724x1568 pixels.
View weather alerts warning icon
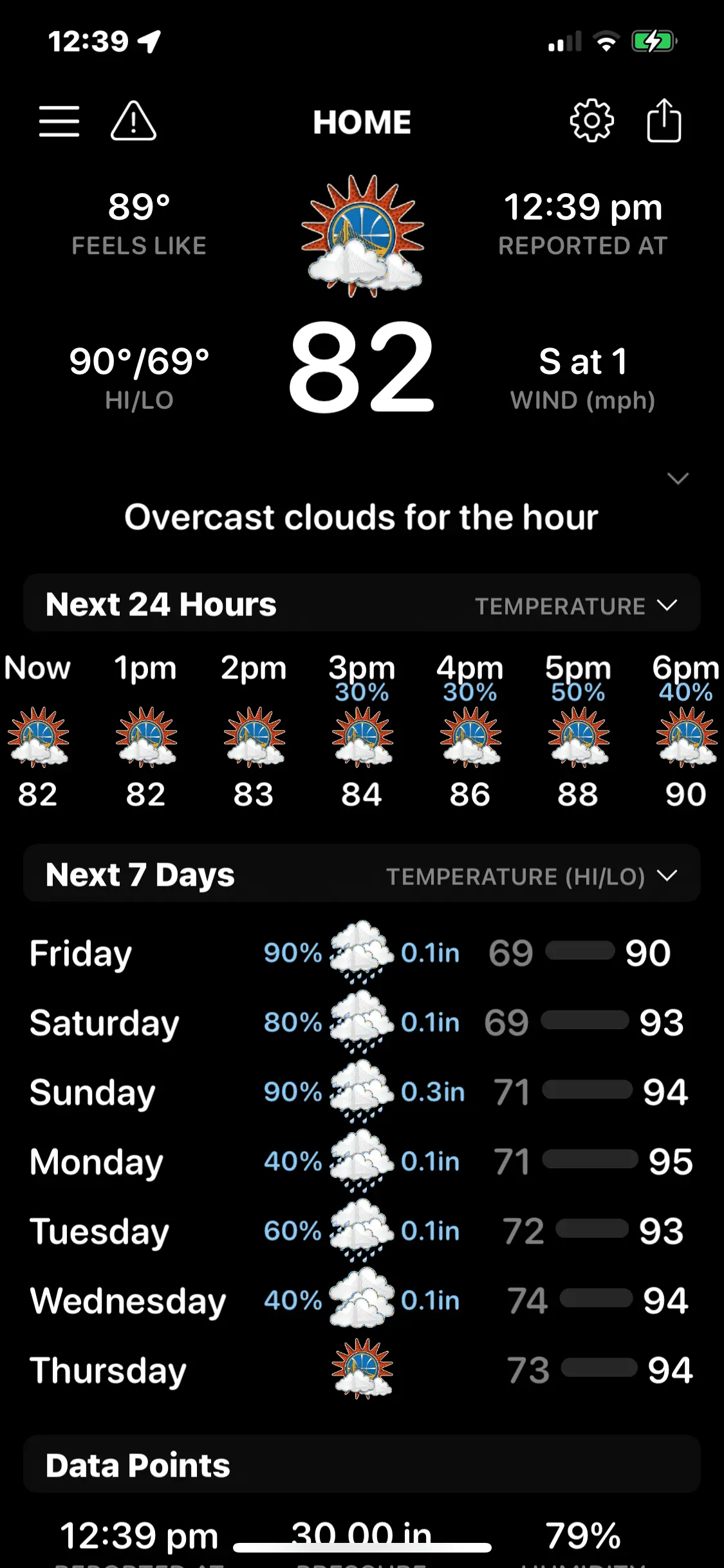coord(133,122)
